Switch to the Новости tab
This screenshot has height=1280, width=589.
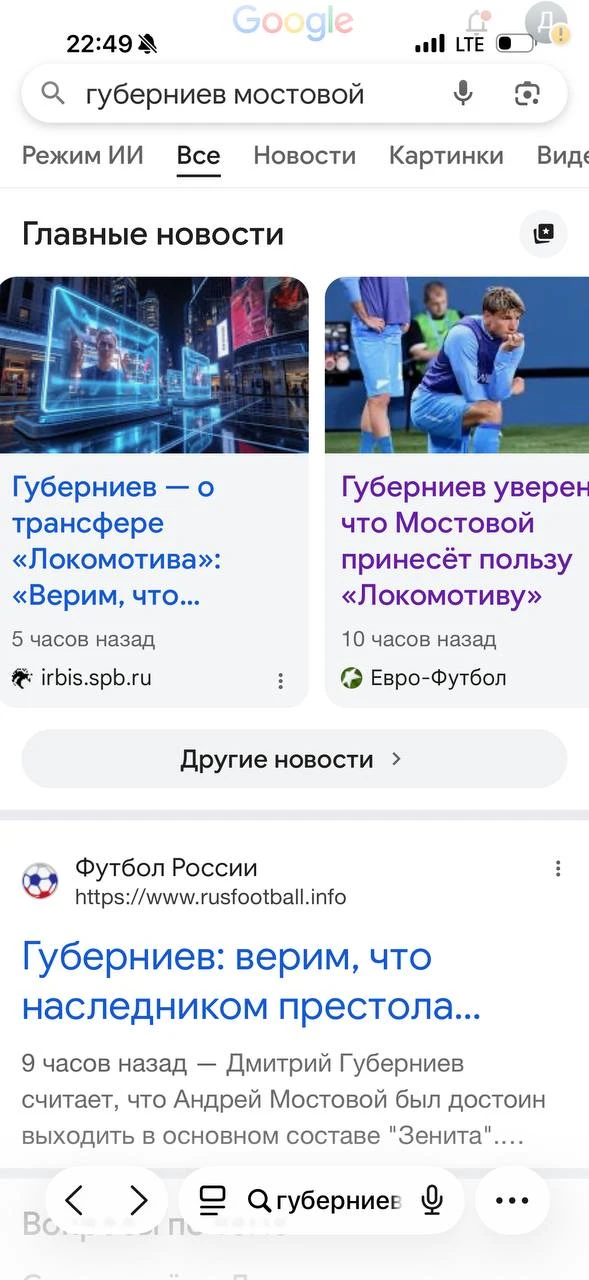(x=304, y=155)
